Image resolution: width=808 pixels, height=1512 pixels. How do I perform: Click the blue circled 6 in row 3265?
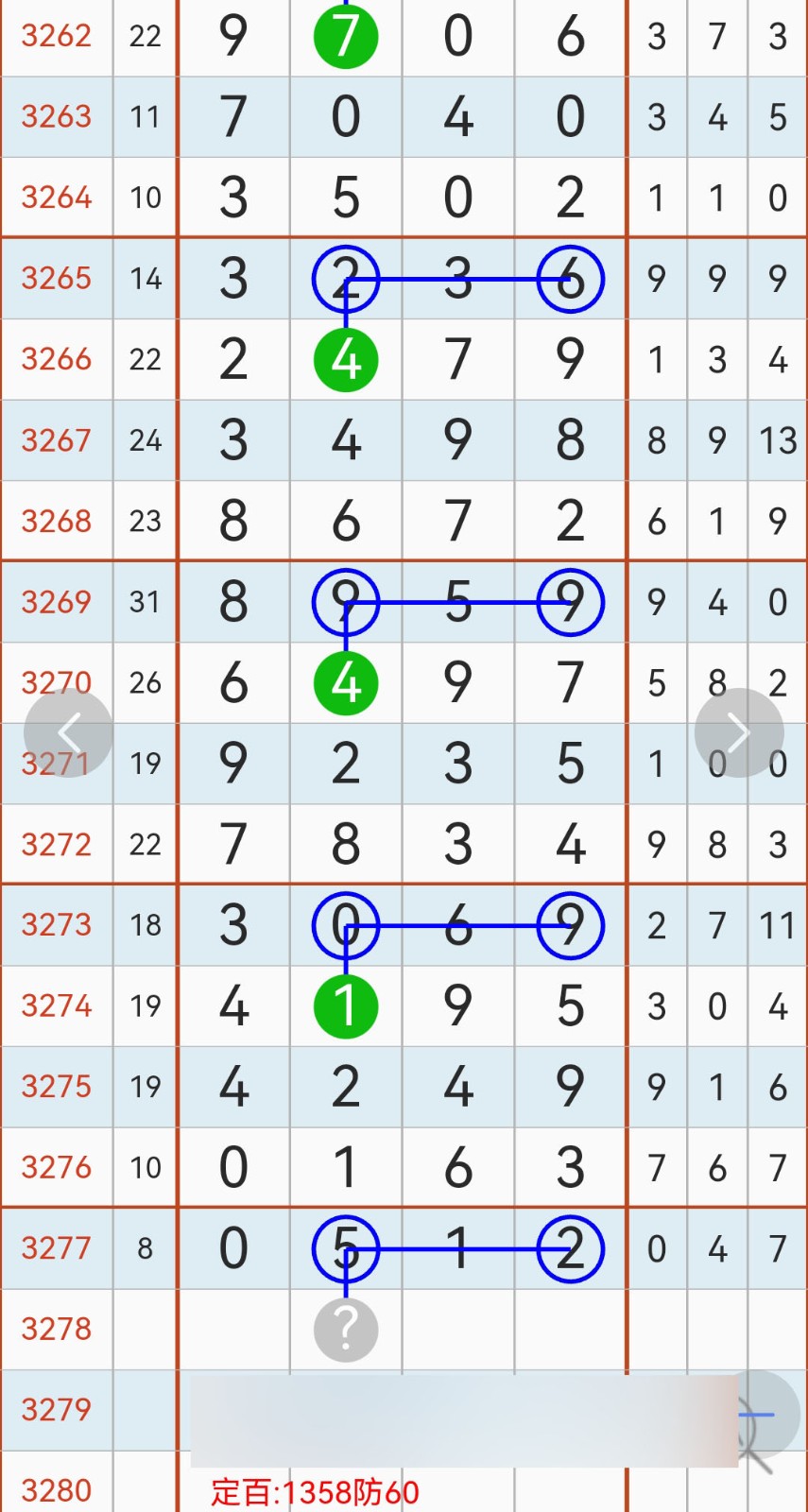click(570, 279)
